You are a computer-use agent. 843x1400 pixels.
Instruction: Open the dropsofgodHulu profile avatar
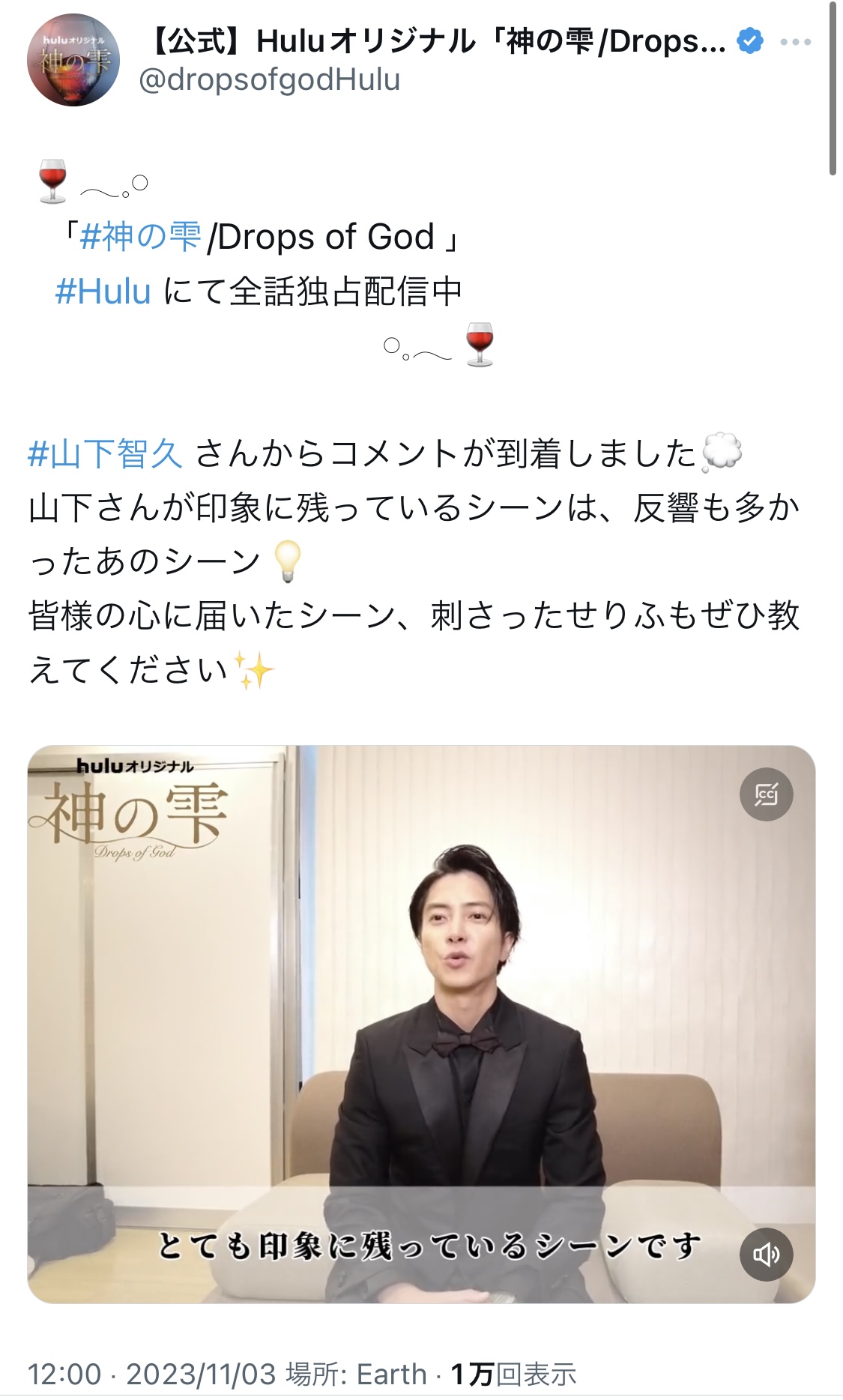tap(73, 60)
